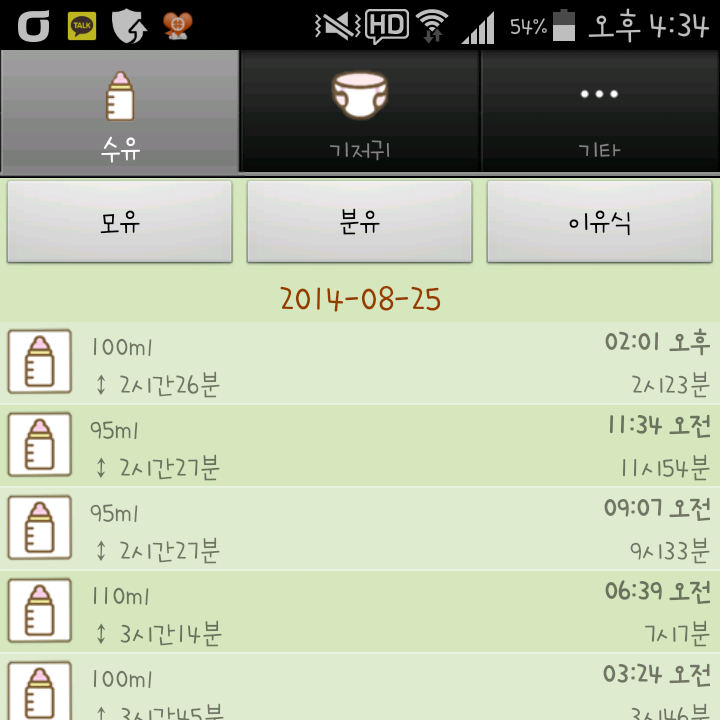
Task: Select the 03:24 오전 100ml feeding record
Action: (360, 690)
